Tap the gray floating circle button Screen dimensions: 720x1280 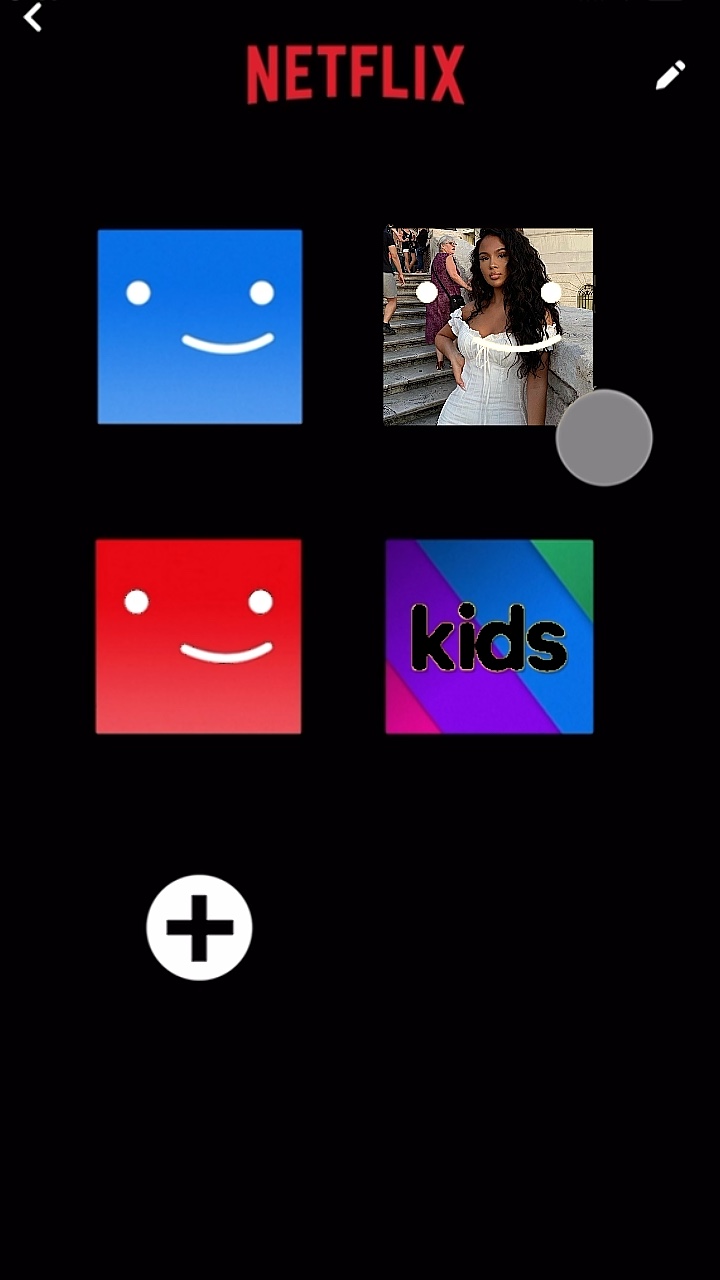pyautogui.click(x=604, y=438)
